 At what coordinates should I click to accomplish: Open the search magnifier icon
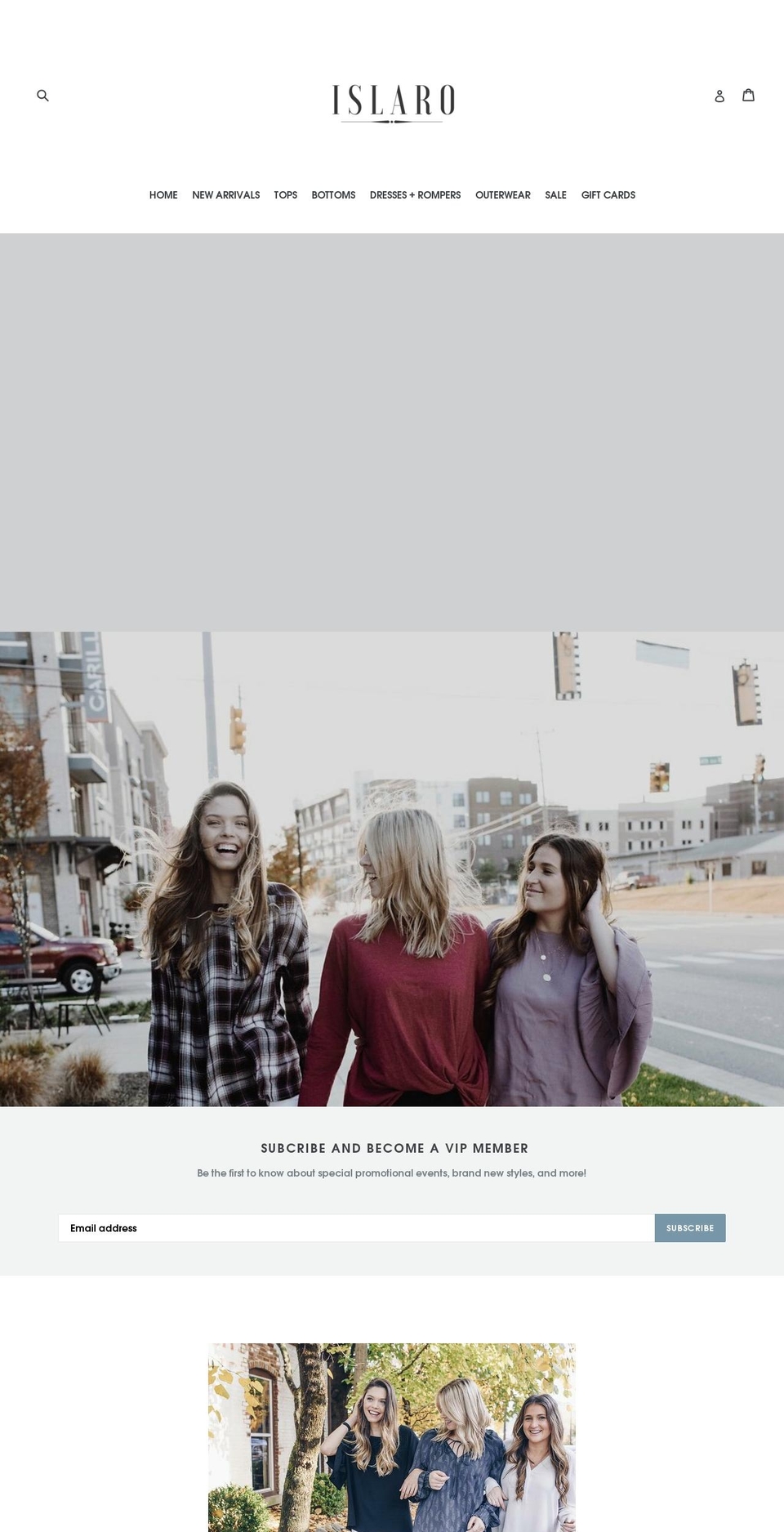[42, 96]
